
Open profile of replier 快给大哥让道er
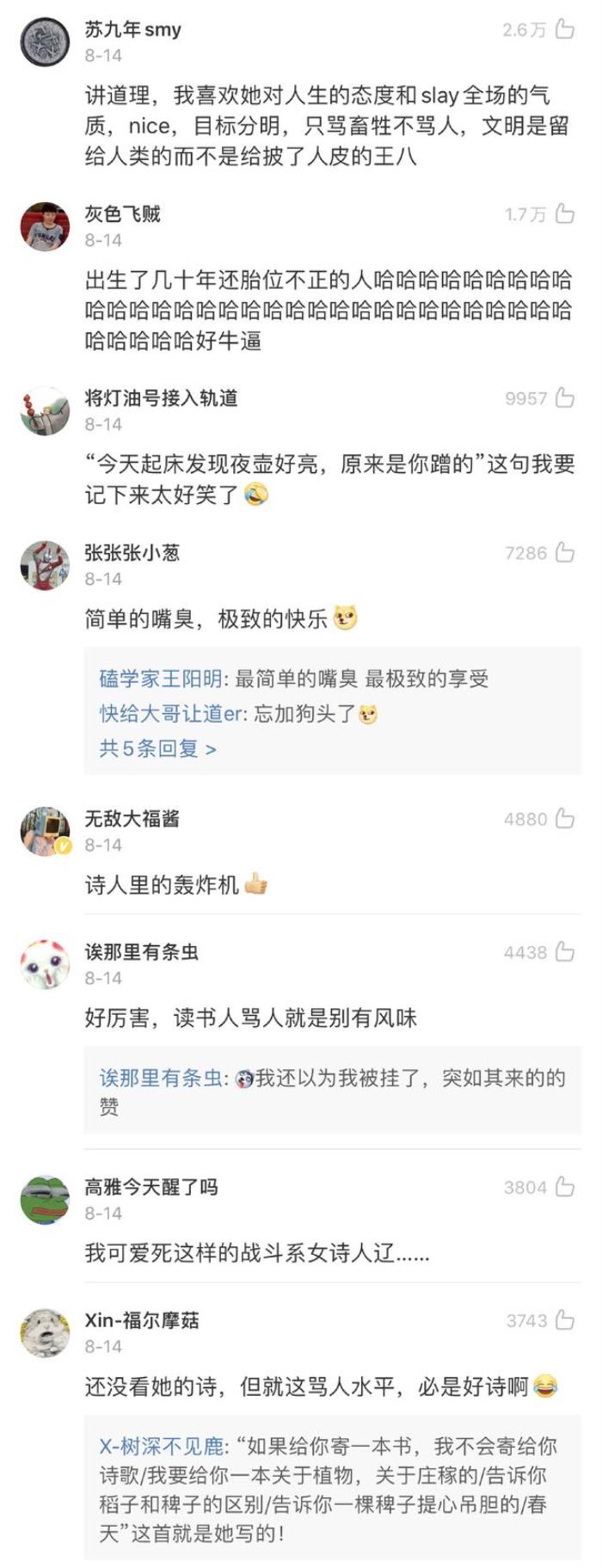click(x=161, y=713)
